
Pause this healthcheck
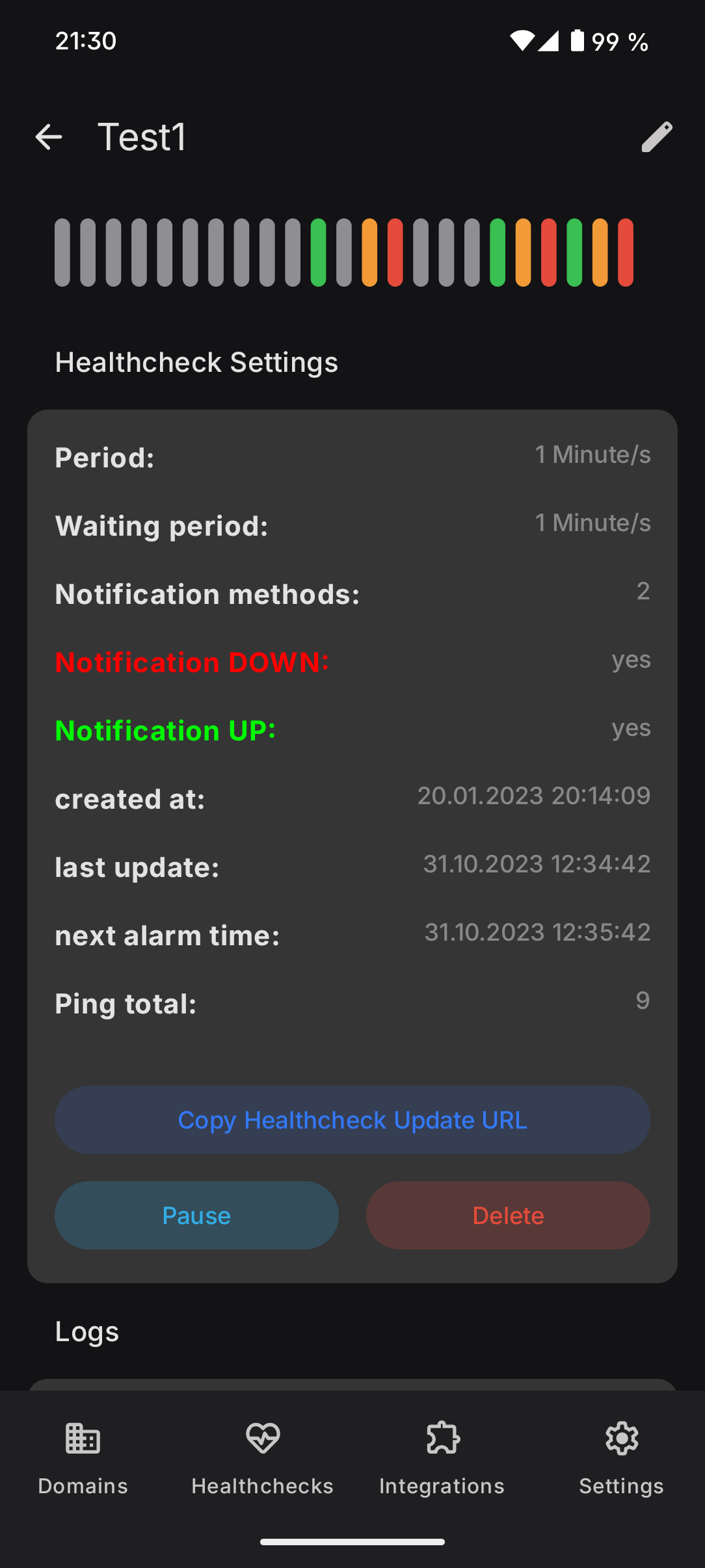click(196, 1215)
